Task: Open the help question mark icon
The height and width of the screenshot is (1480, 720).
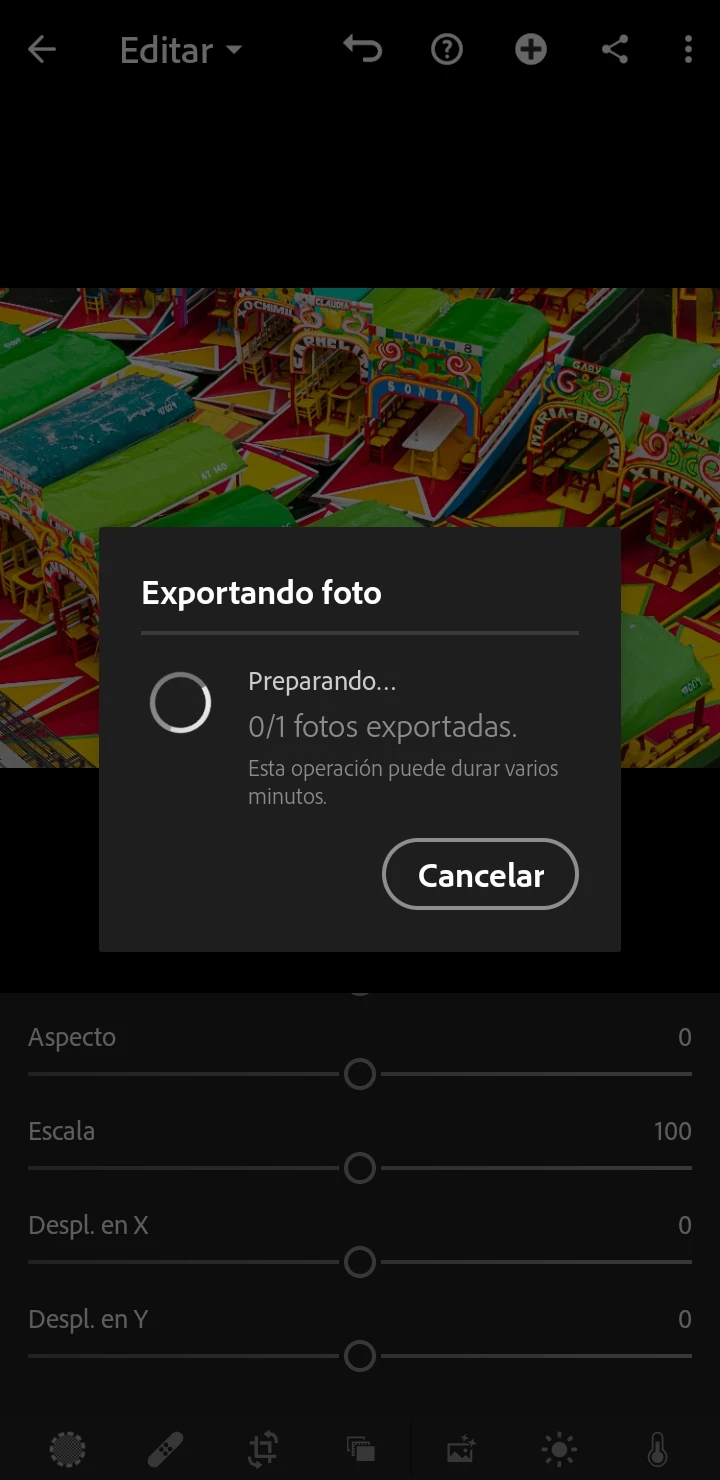Action: pyautogui.click(x=447, y=49)
